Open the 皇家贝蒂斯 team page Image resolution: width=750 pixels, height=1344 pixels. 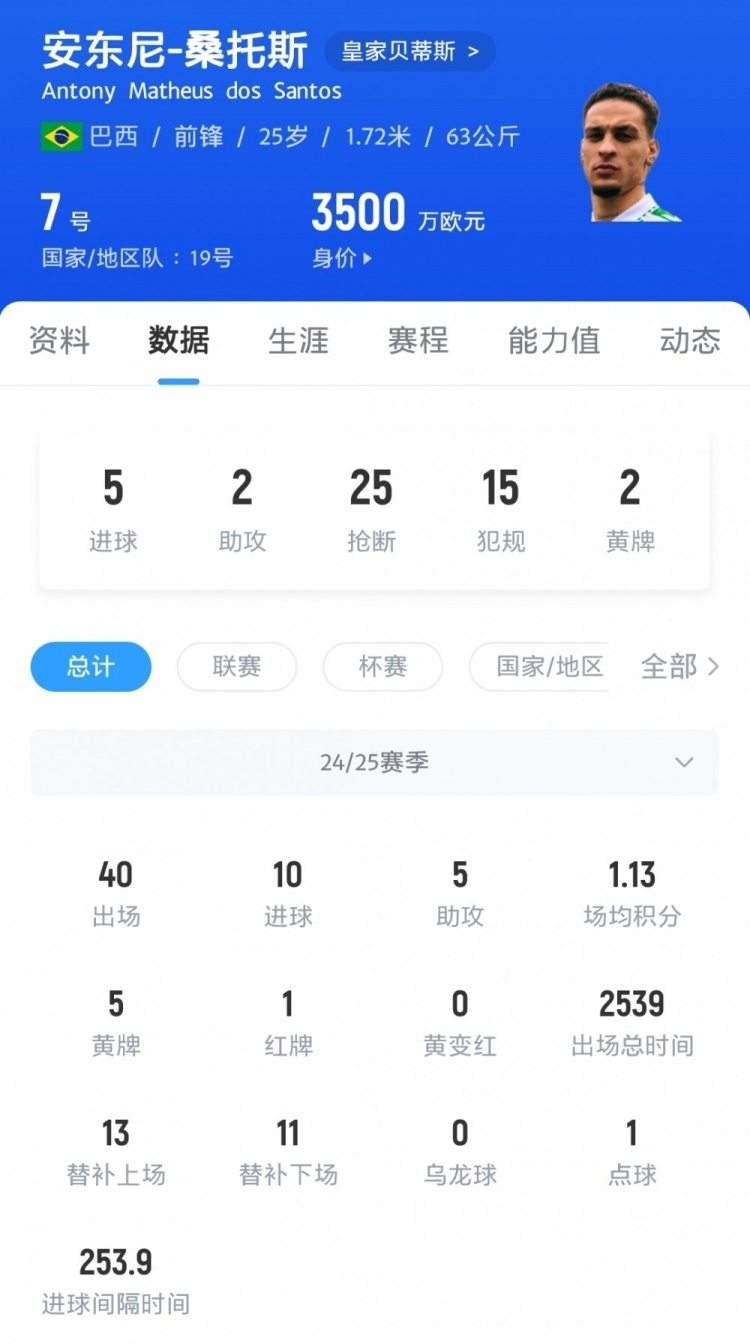(x=409, y=52)
